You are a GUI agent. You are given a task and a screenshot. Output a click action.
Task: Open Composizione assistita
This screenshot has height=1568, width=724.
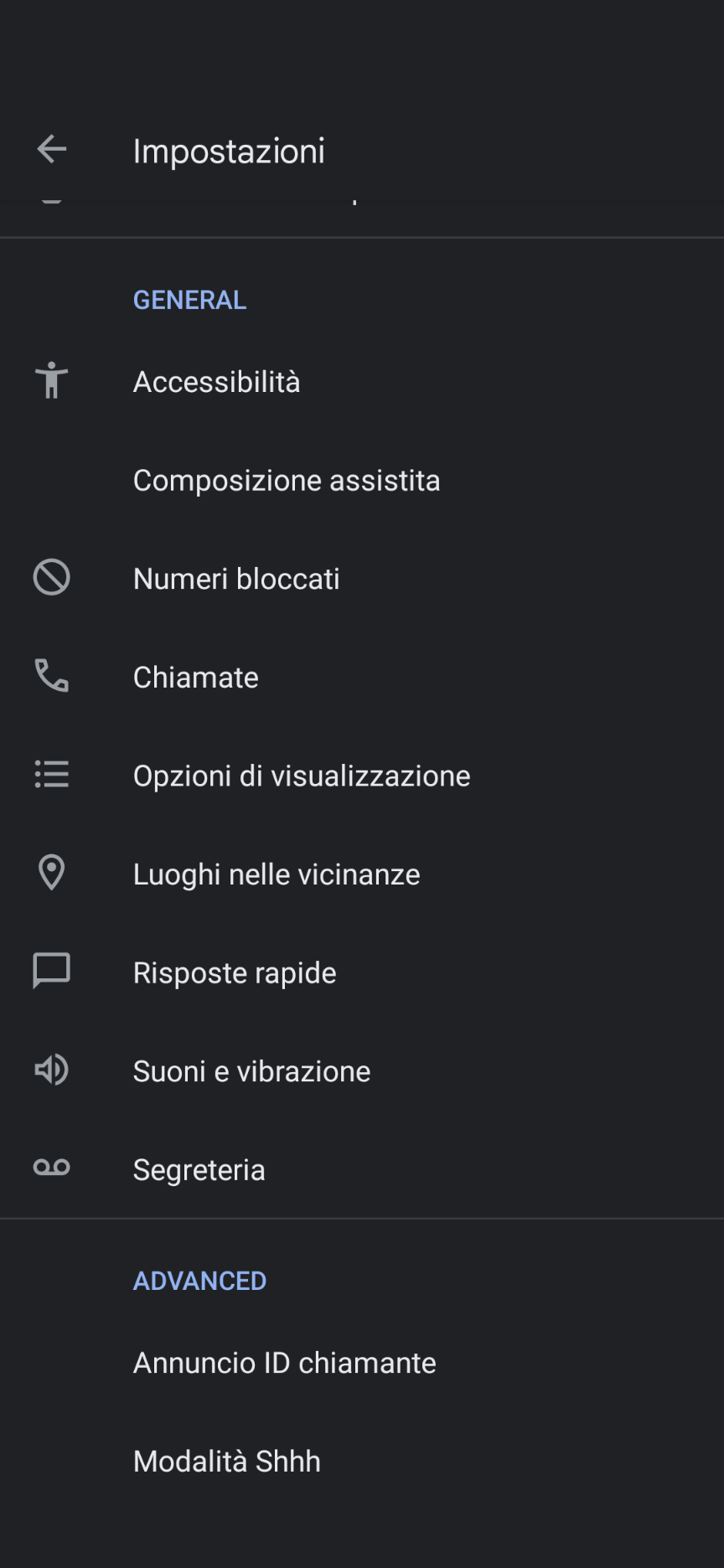point(362,481)
